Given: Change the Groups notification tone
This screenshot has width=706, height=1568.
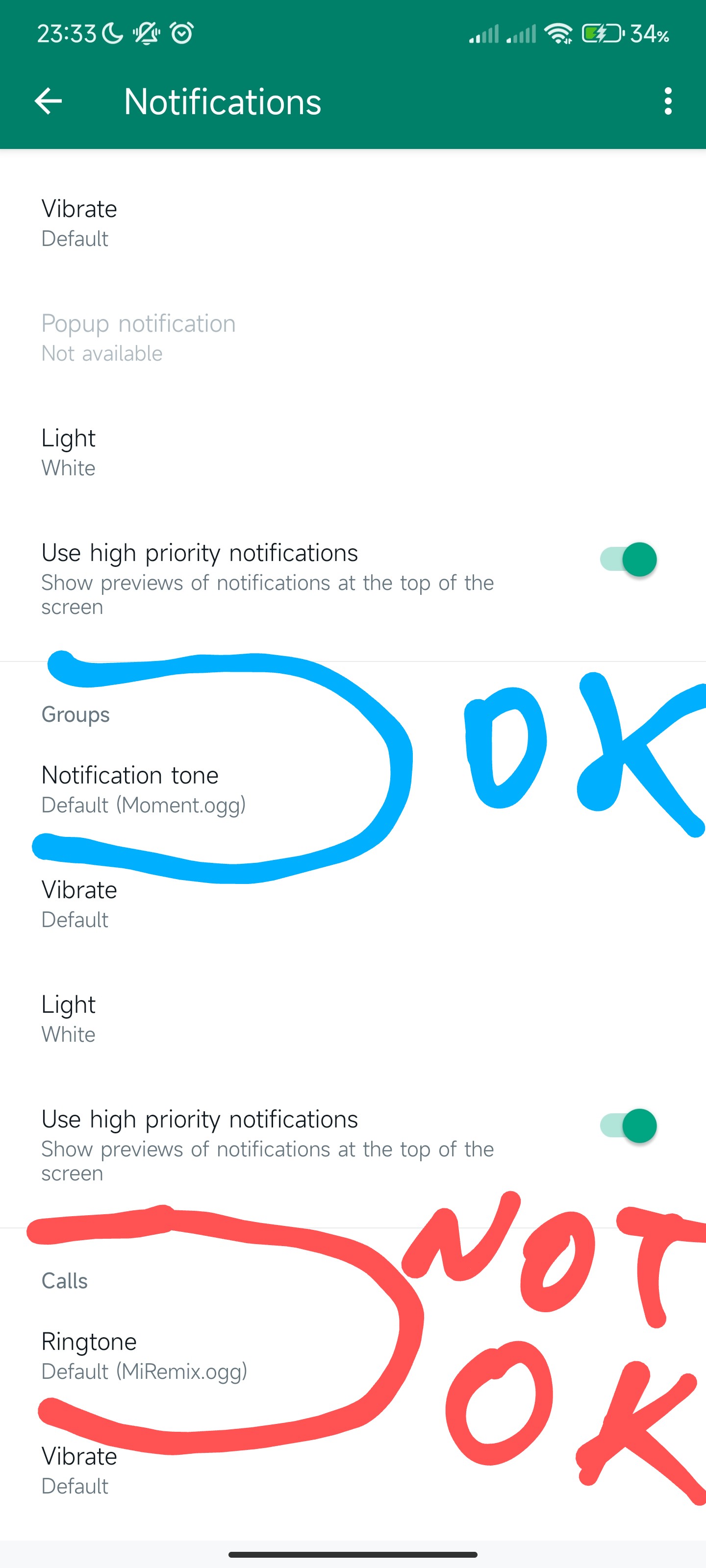Looking at the screenshot, I should tap(143, 789).
